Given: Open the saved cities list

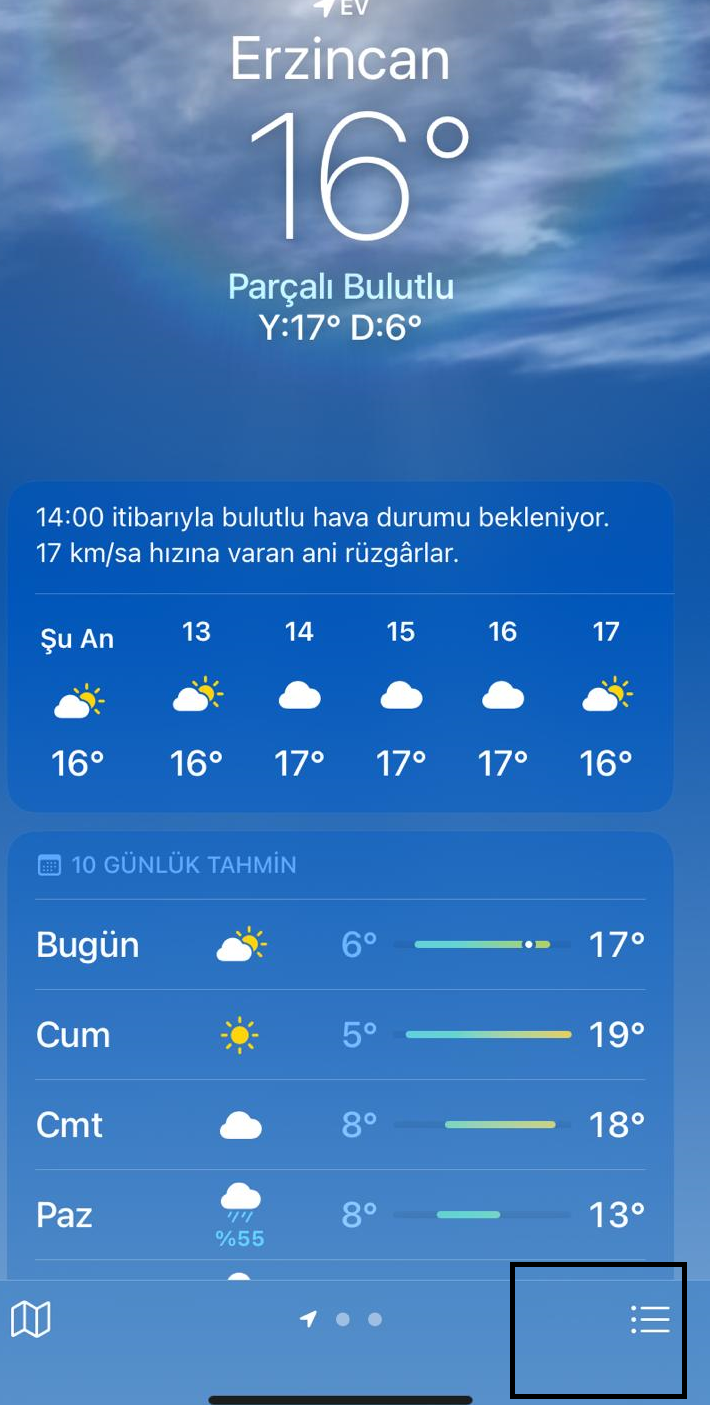Looking at the screenshot, I should pyautogui.click(x=649, y=1320).
